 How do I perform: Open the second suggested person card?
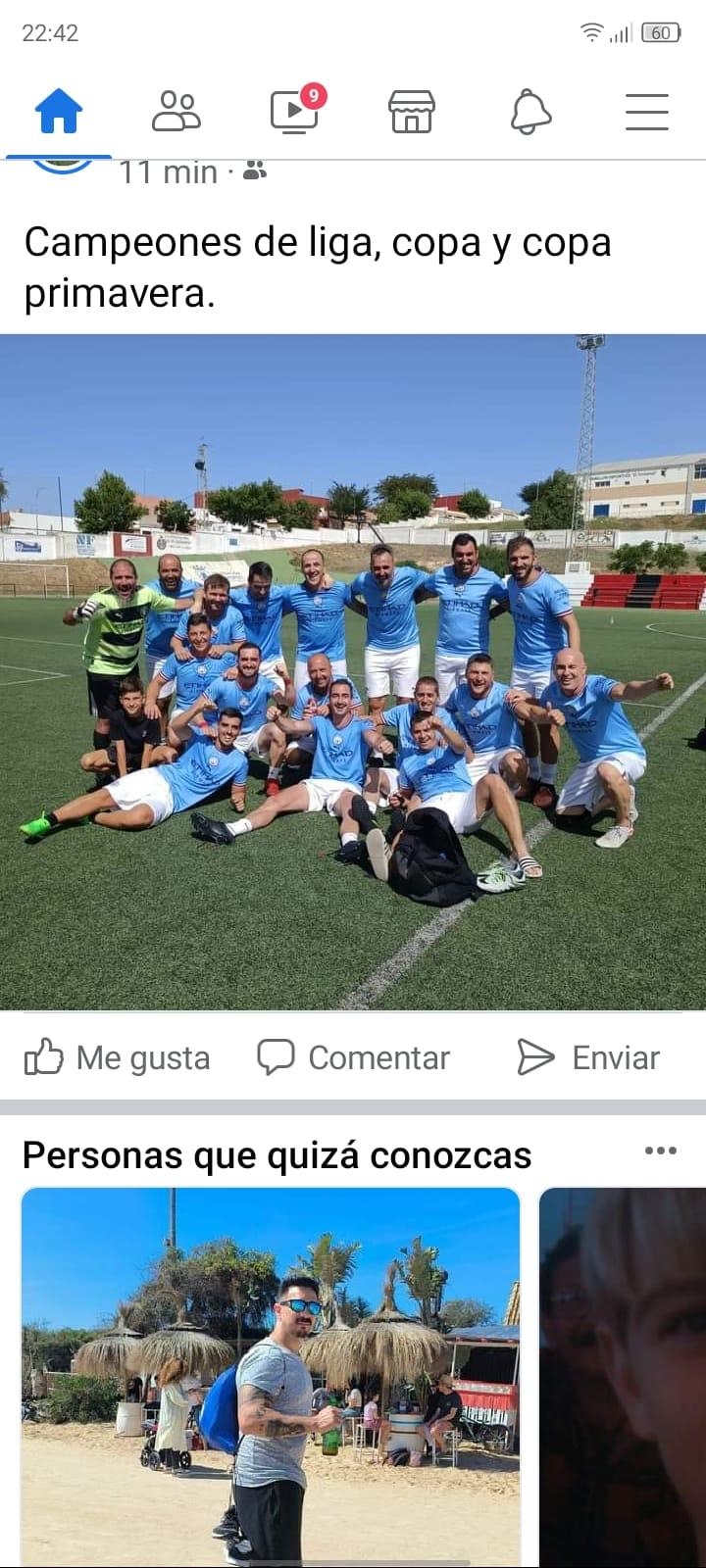(x=623, y=1376)
